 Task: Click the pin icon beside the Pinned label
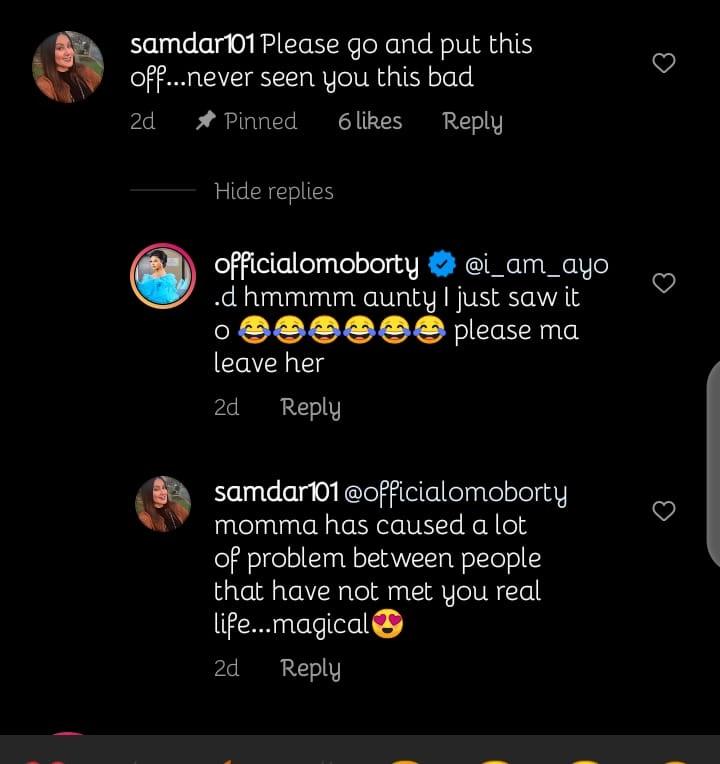click(207, 120)
